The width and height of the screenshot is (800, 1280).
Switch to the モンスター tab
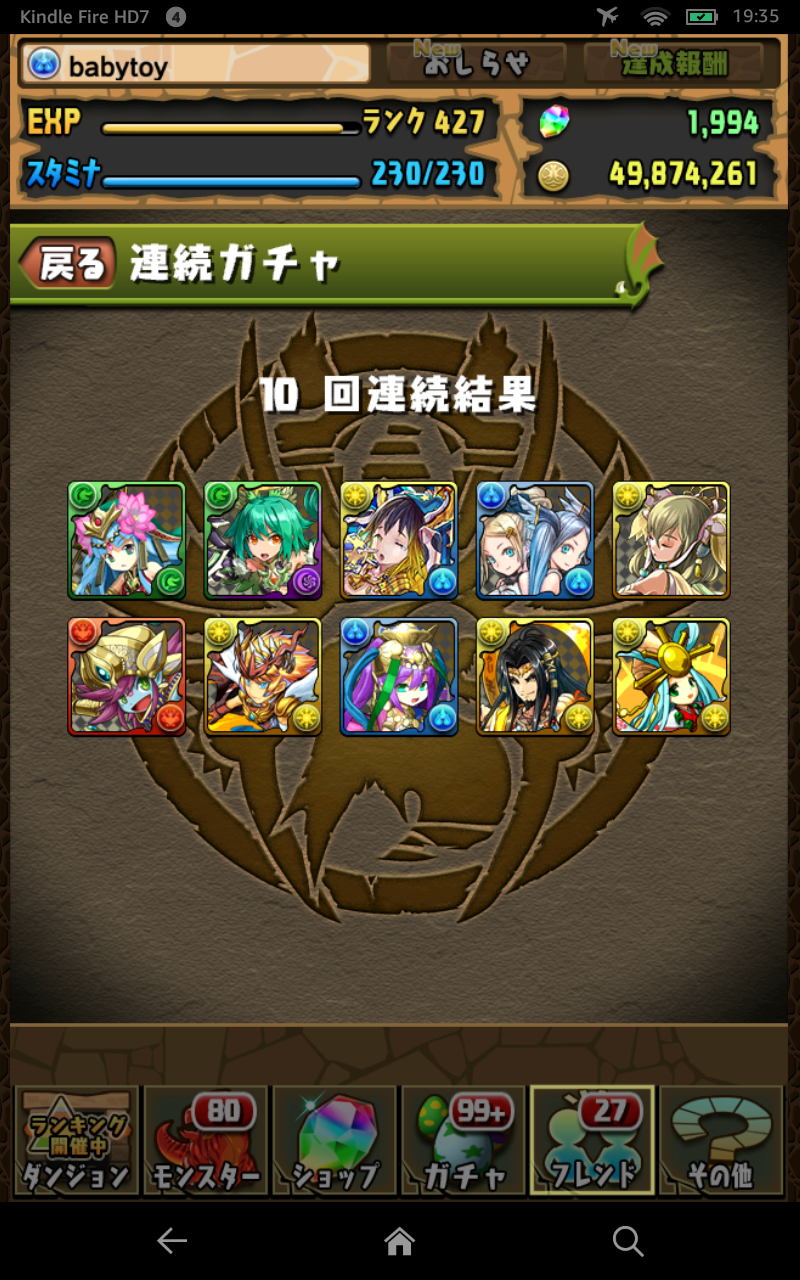coord(206,1141)
